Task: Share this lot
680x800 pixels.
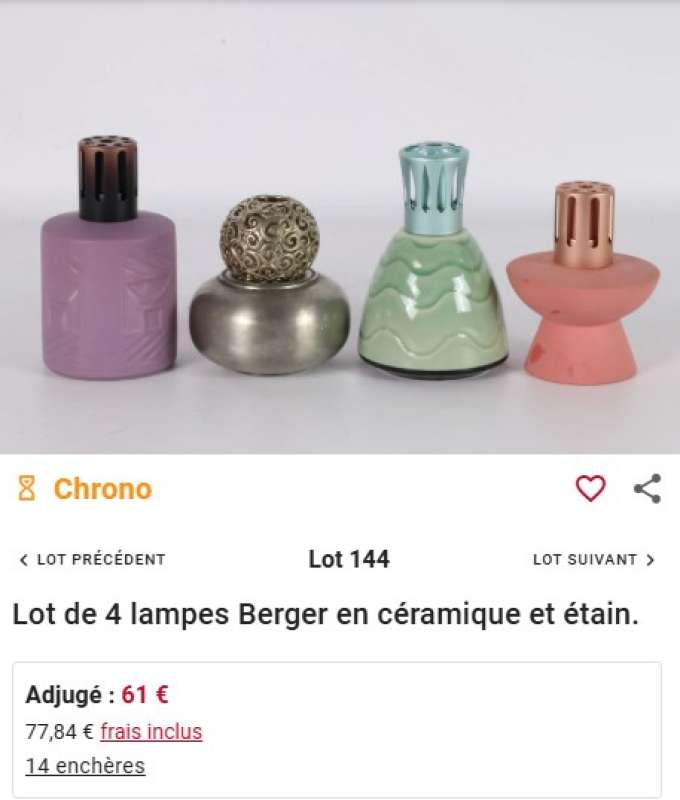Action: [x=647, y=488]
